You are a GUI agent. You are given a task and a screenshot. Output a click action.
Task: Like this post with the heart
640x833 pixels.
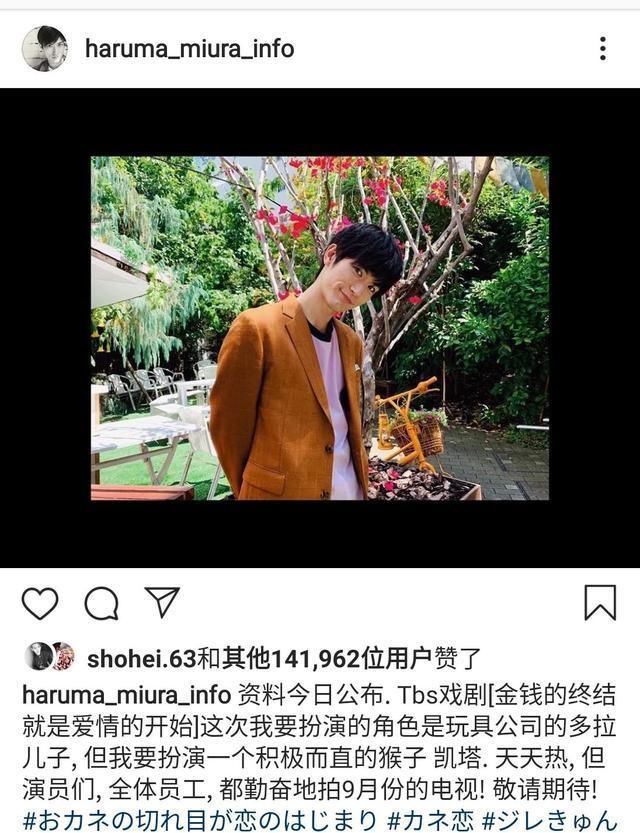(40, 603)
